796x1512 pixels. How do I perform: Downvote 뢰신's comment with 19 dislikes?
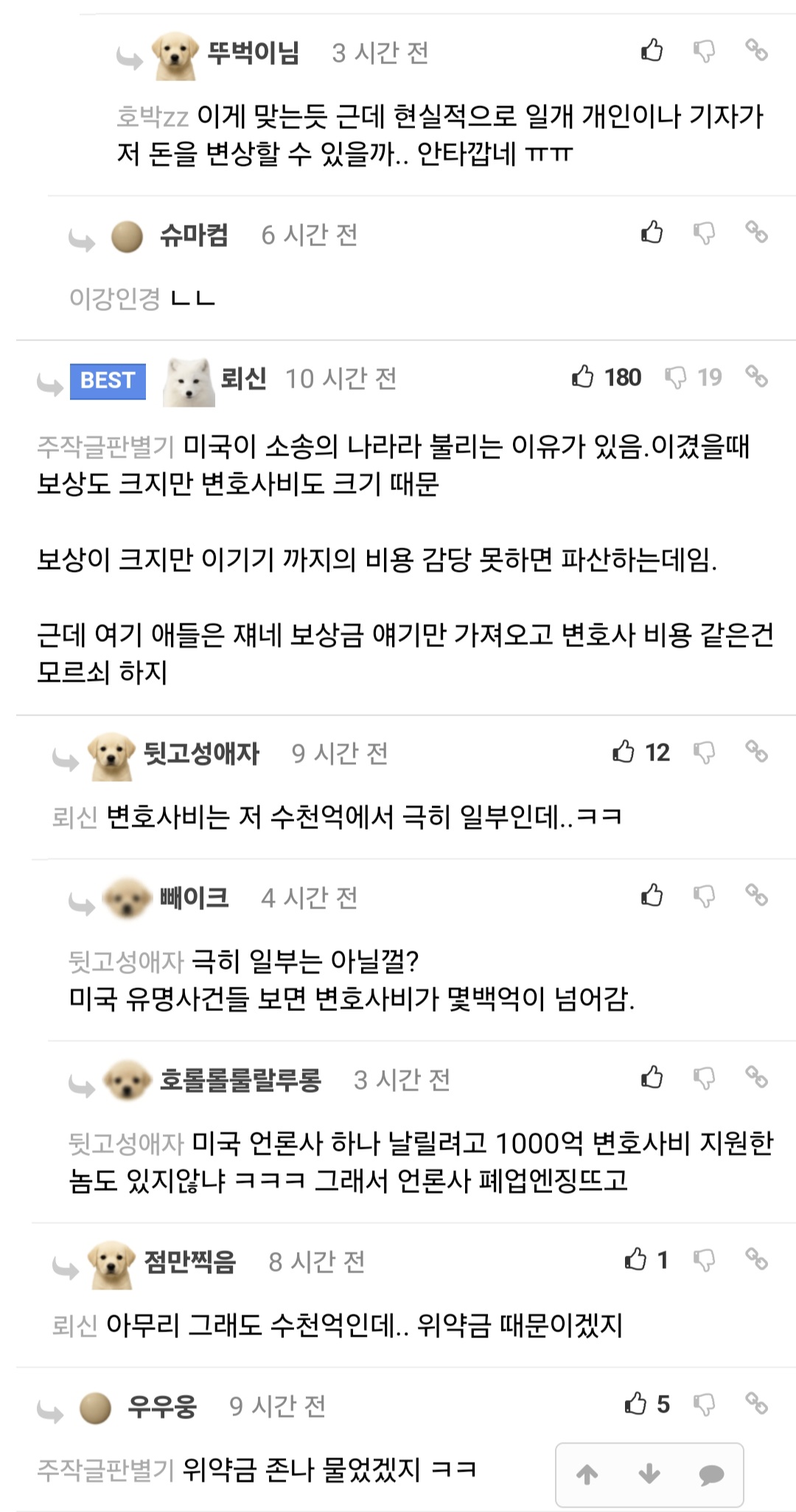[x=675, y=378]
